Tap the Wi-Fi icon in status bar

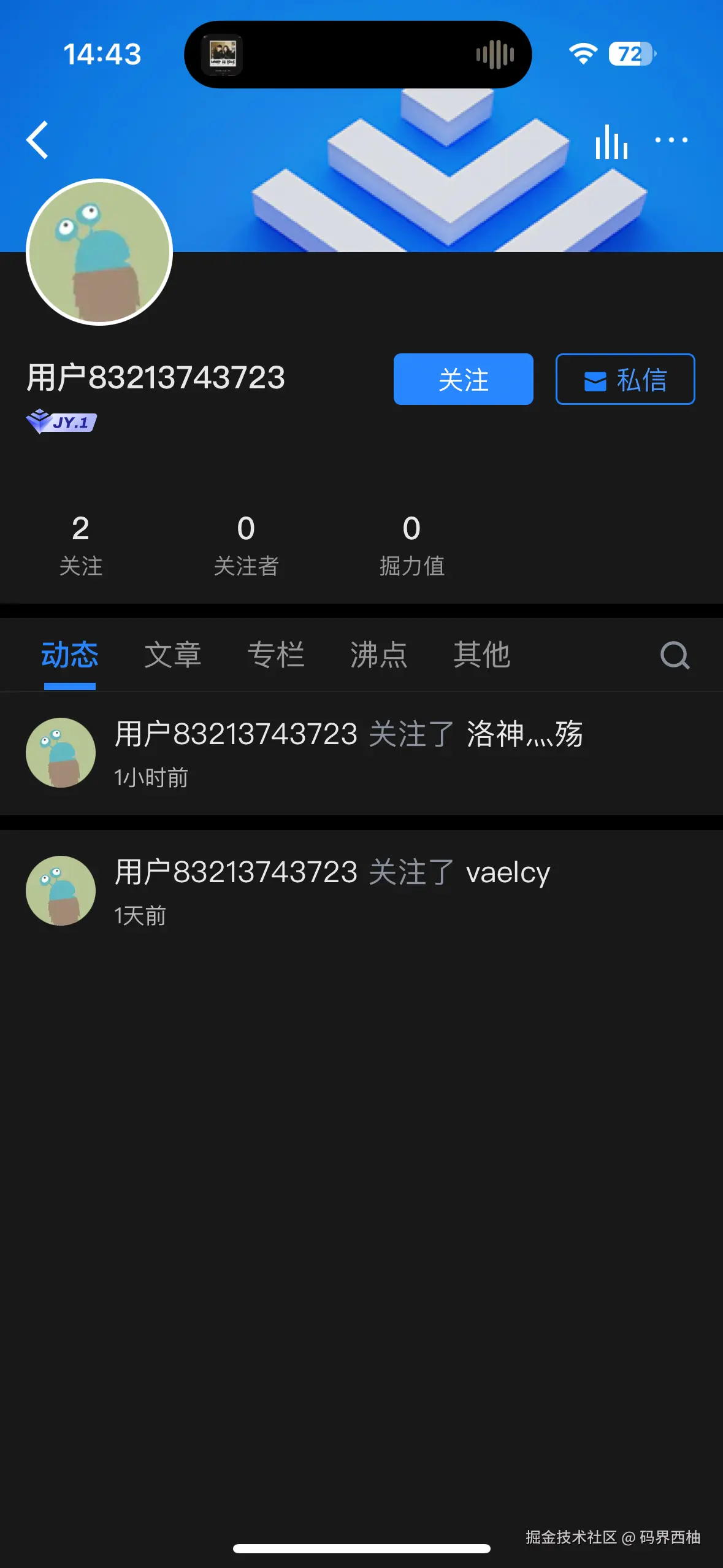click(583, 54)
